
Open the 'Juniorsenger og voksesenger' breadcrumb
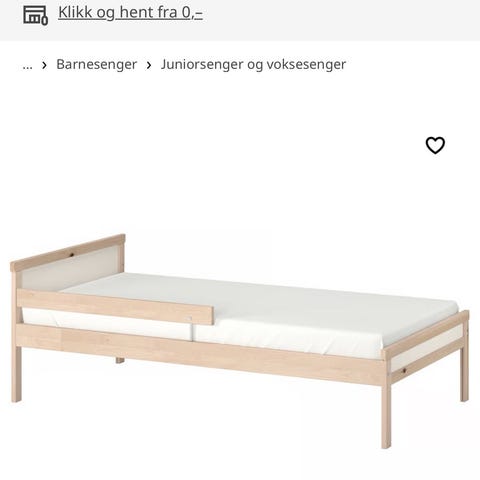253,64
